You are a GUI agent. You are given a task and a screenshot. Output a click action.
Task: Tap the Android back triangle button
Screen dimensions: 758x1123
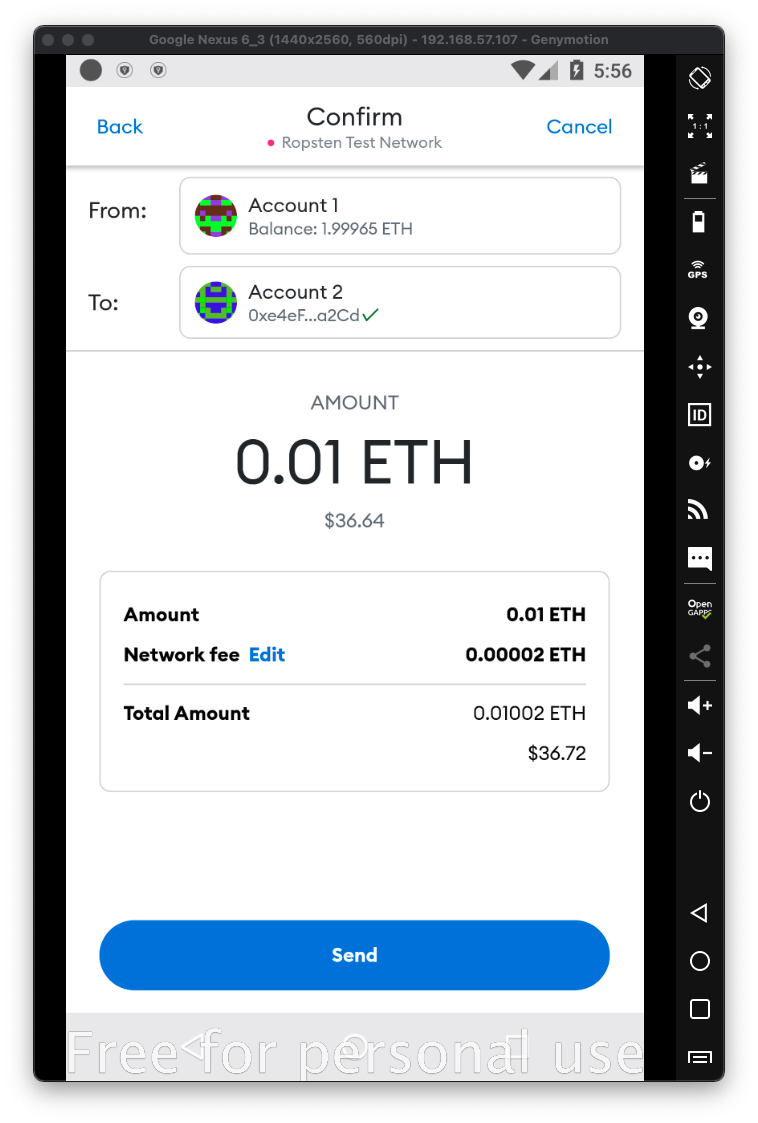coord(699,913)
